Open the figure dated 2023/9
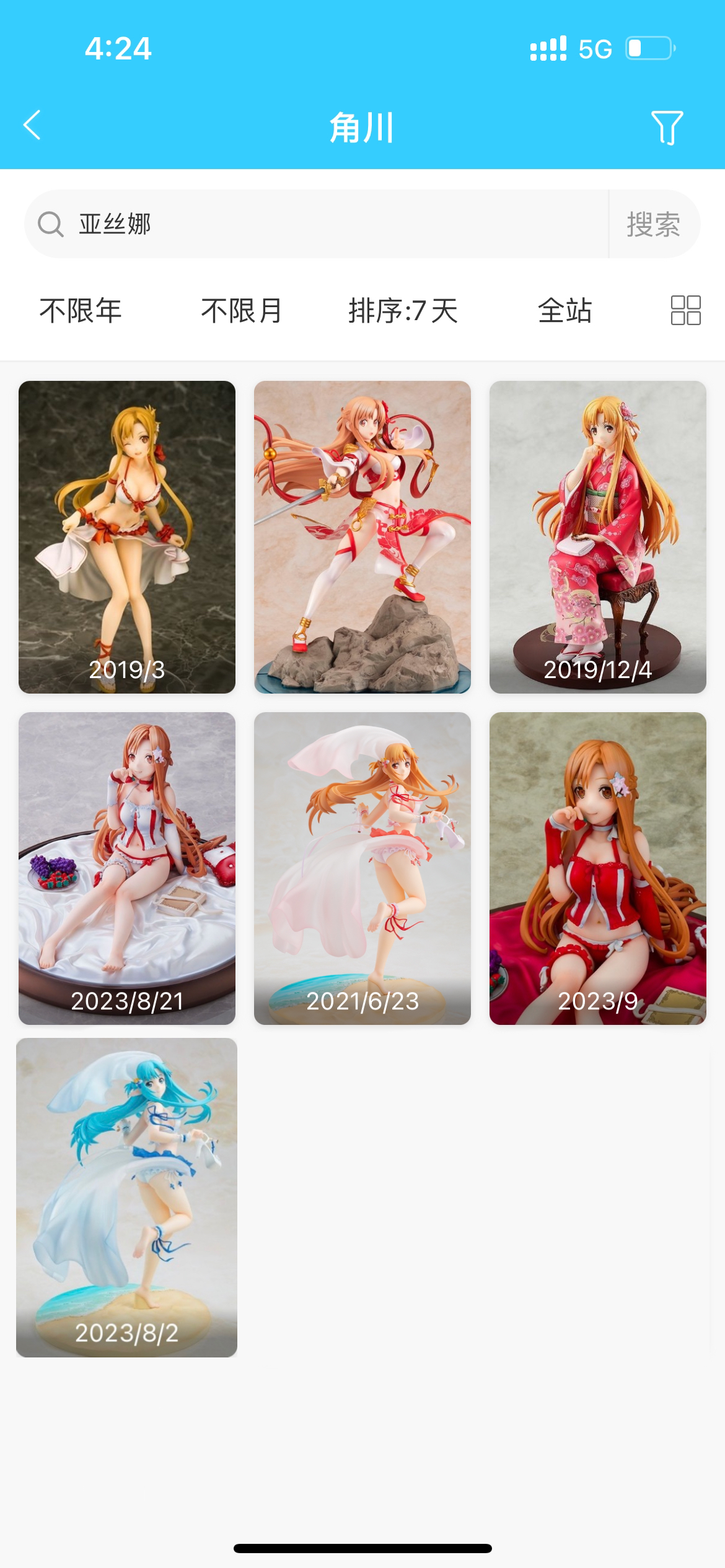This screenshot has height=1568, width=725. [598, 868]
